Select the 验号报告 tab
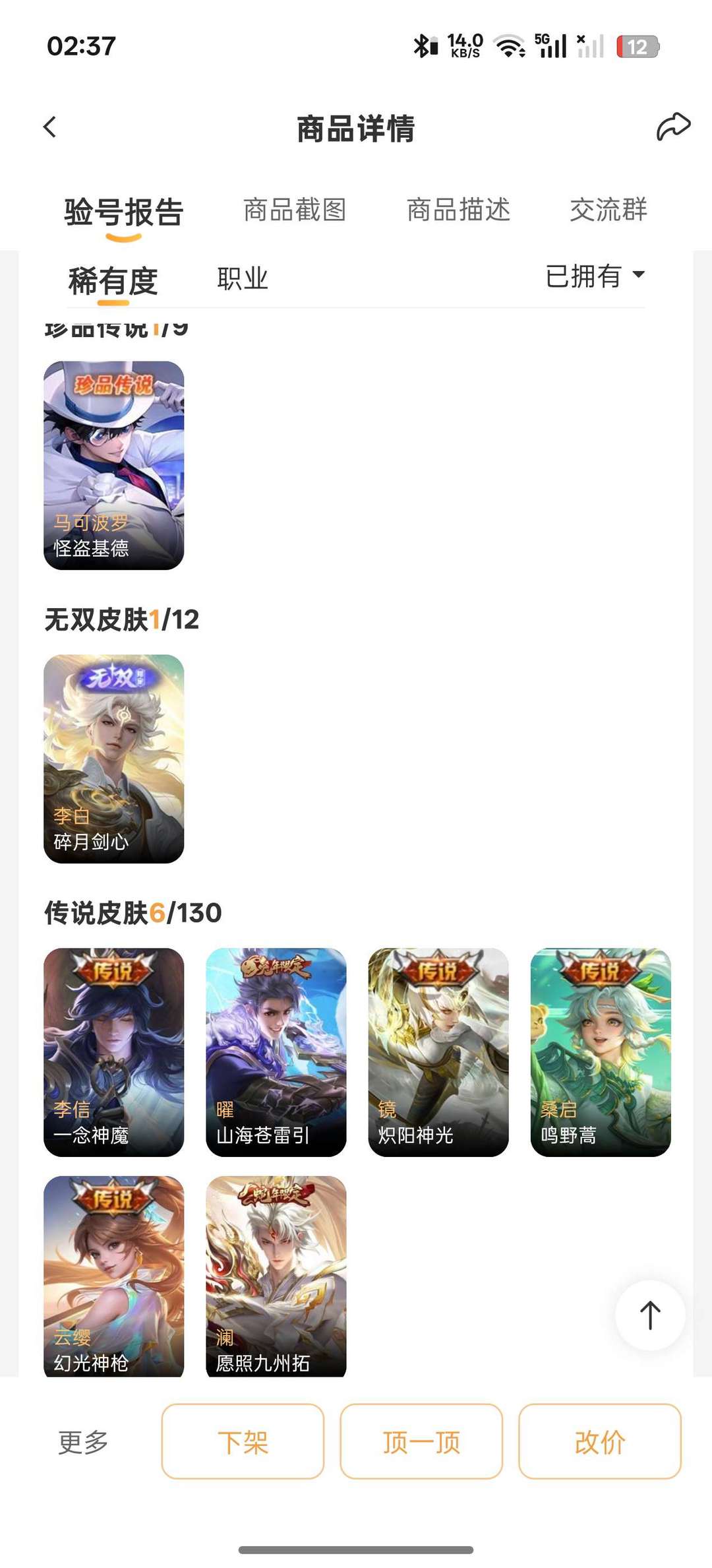 click(x=123, y=212)
